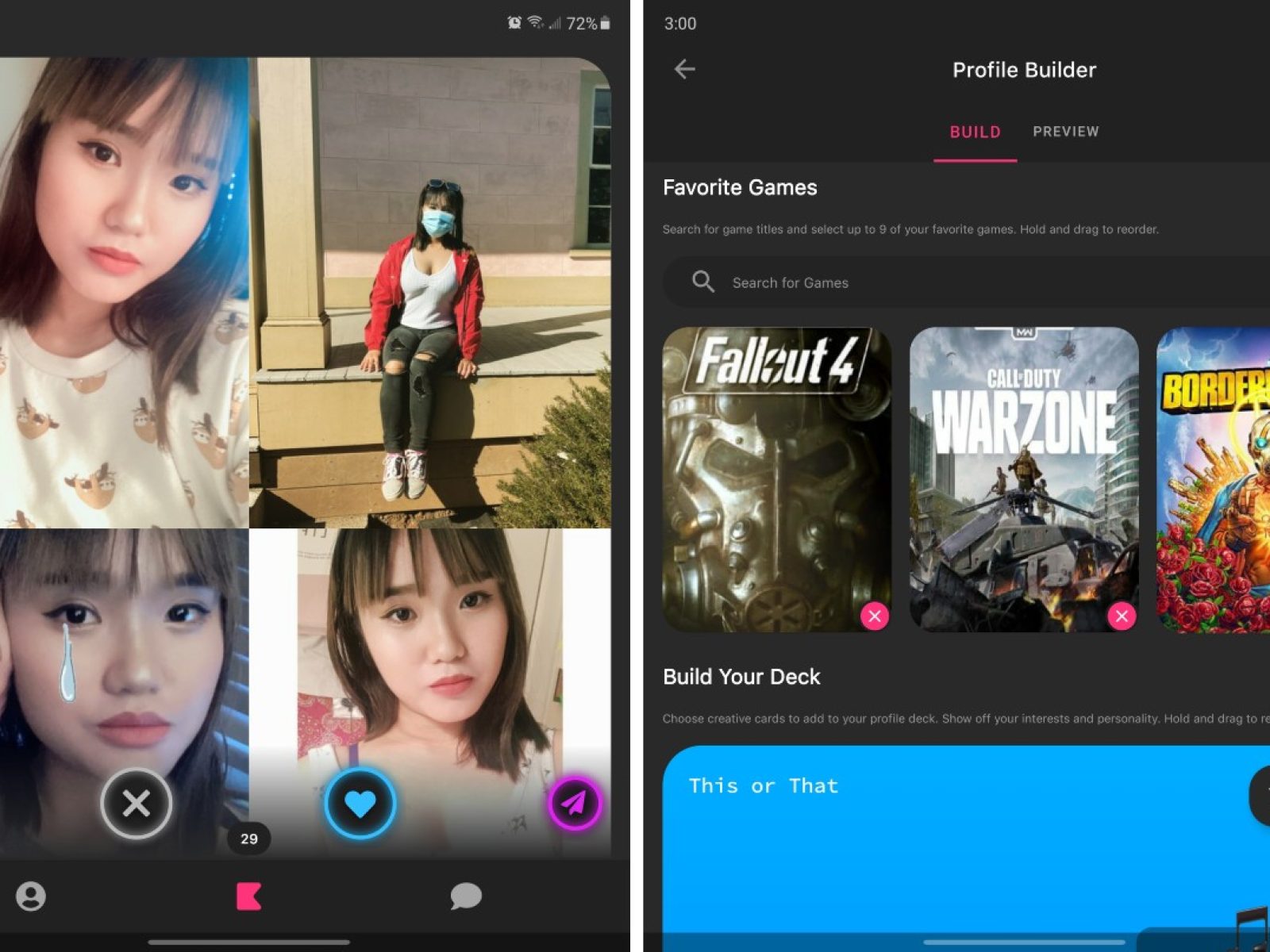Like this profile with the heart button
The width and height of the screenshot is (1270, 952).
[360, 804]
